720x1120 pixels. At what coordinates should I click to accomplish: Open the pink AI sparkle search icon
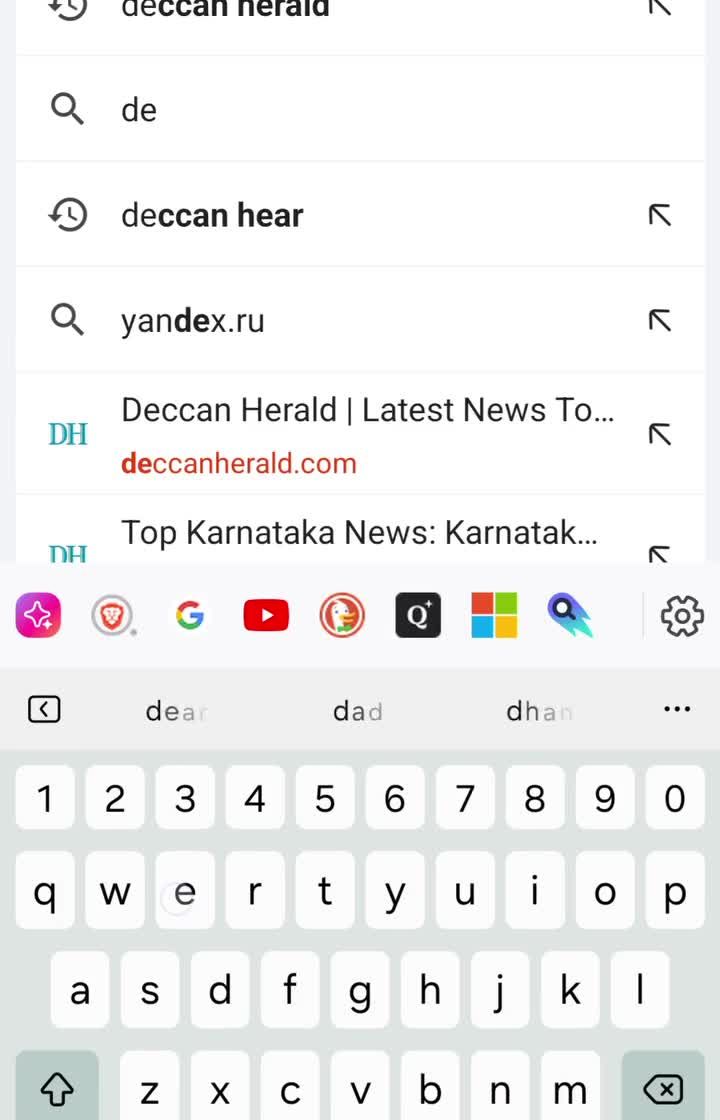tap(38, 616)
